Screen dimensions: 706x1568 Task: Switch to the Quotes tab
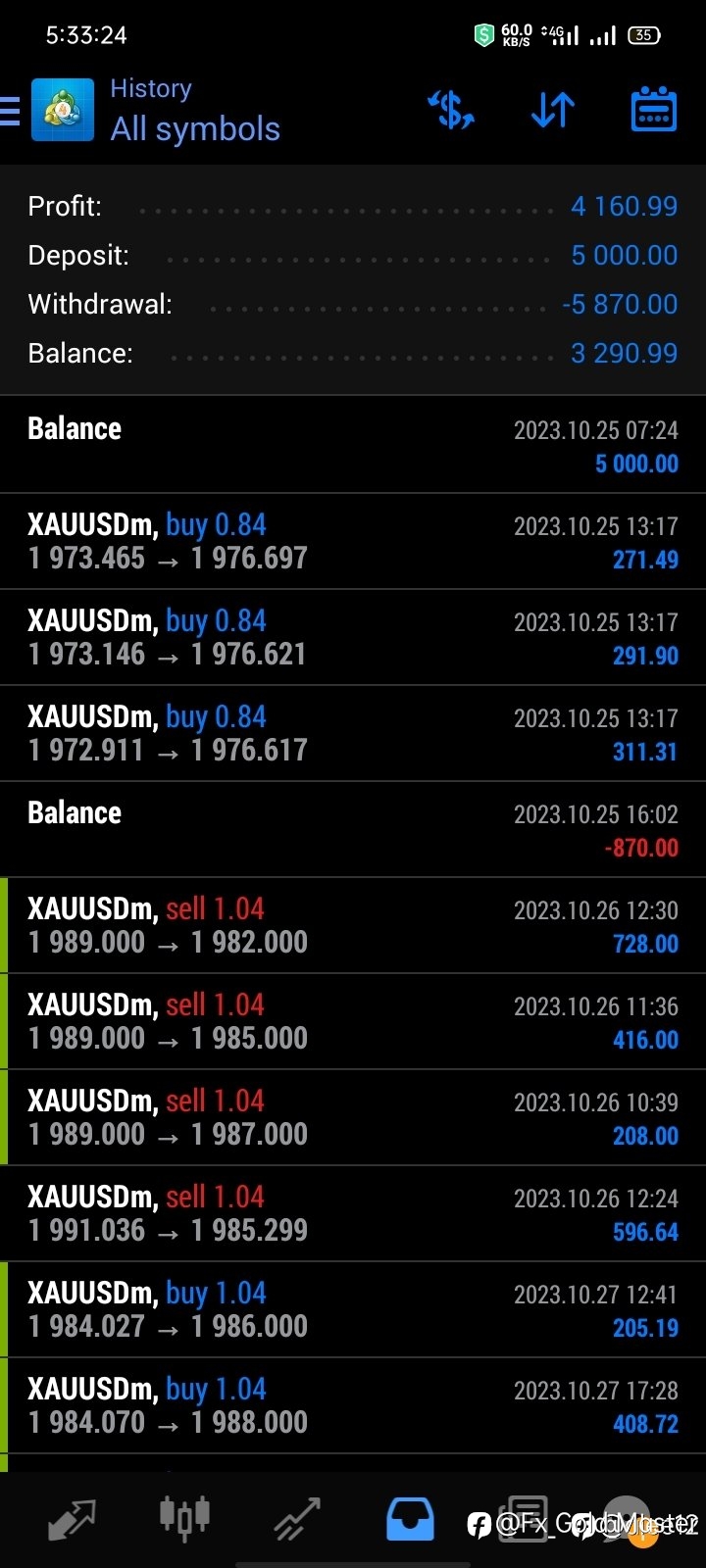click(x=73, y=1518)
